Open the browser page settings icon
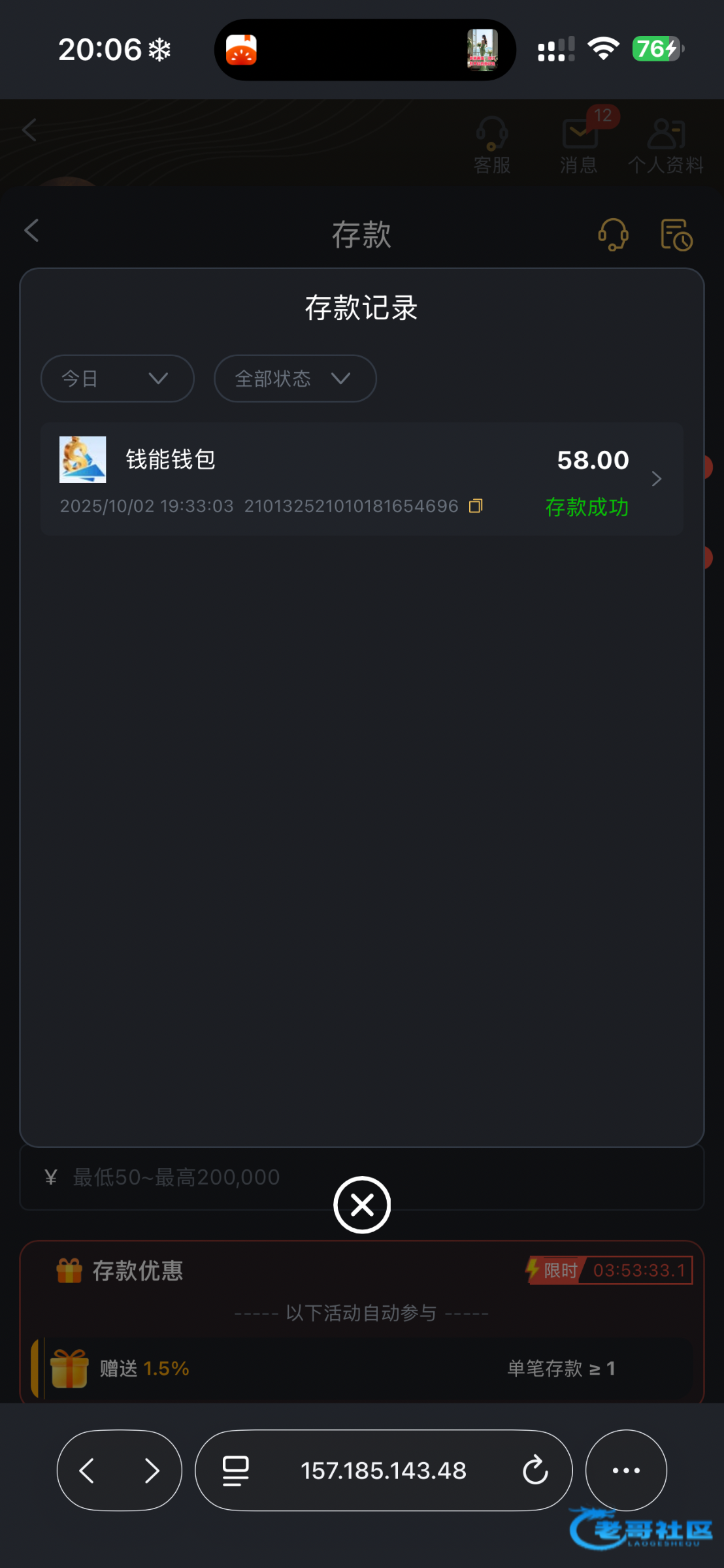Image resolution: width=724 pixels, height=1568 pixels. tap(235, 1471)
